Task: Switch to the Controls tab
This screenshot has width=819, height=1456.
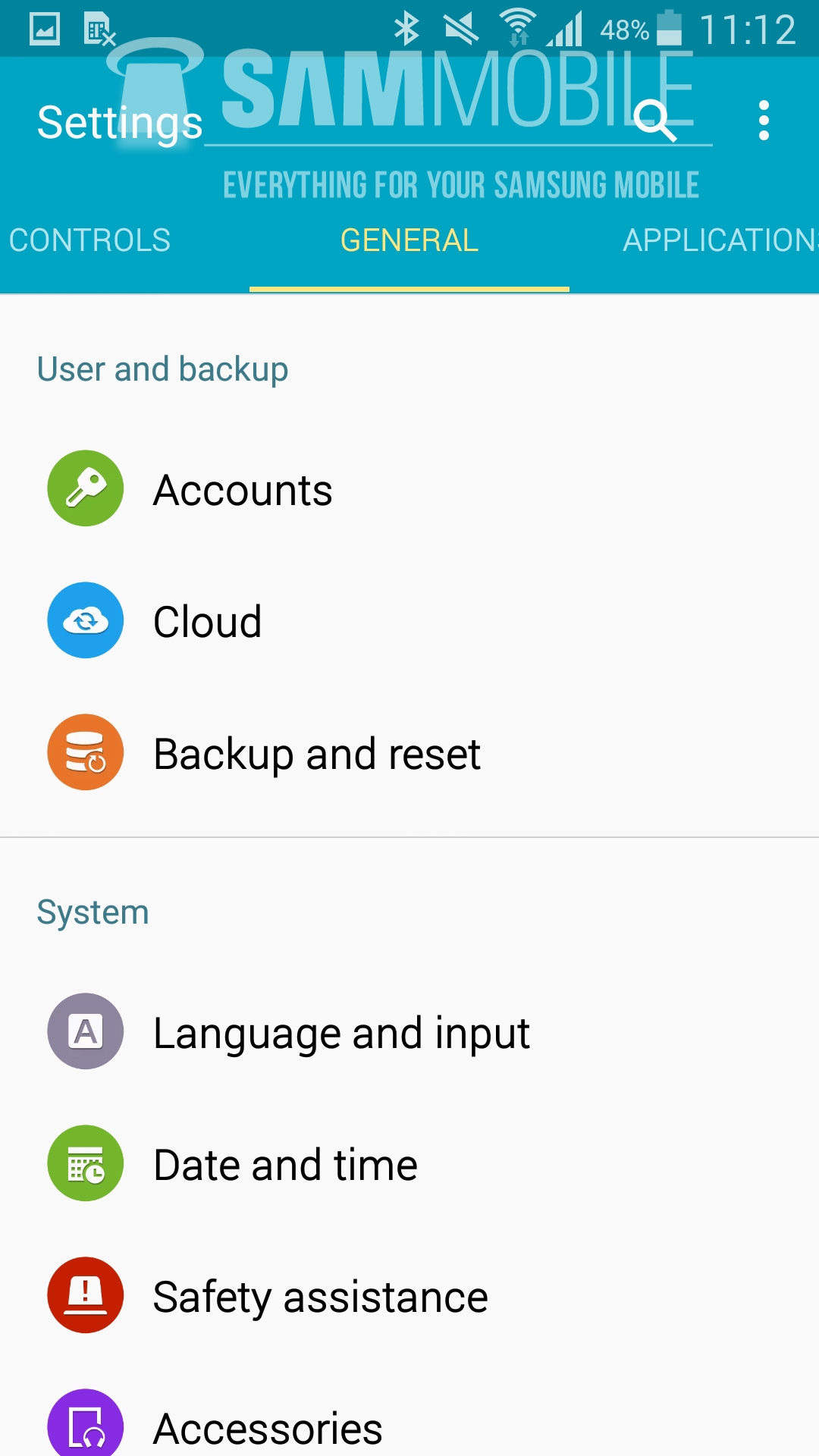Action: [89, 240]
